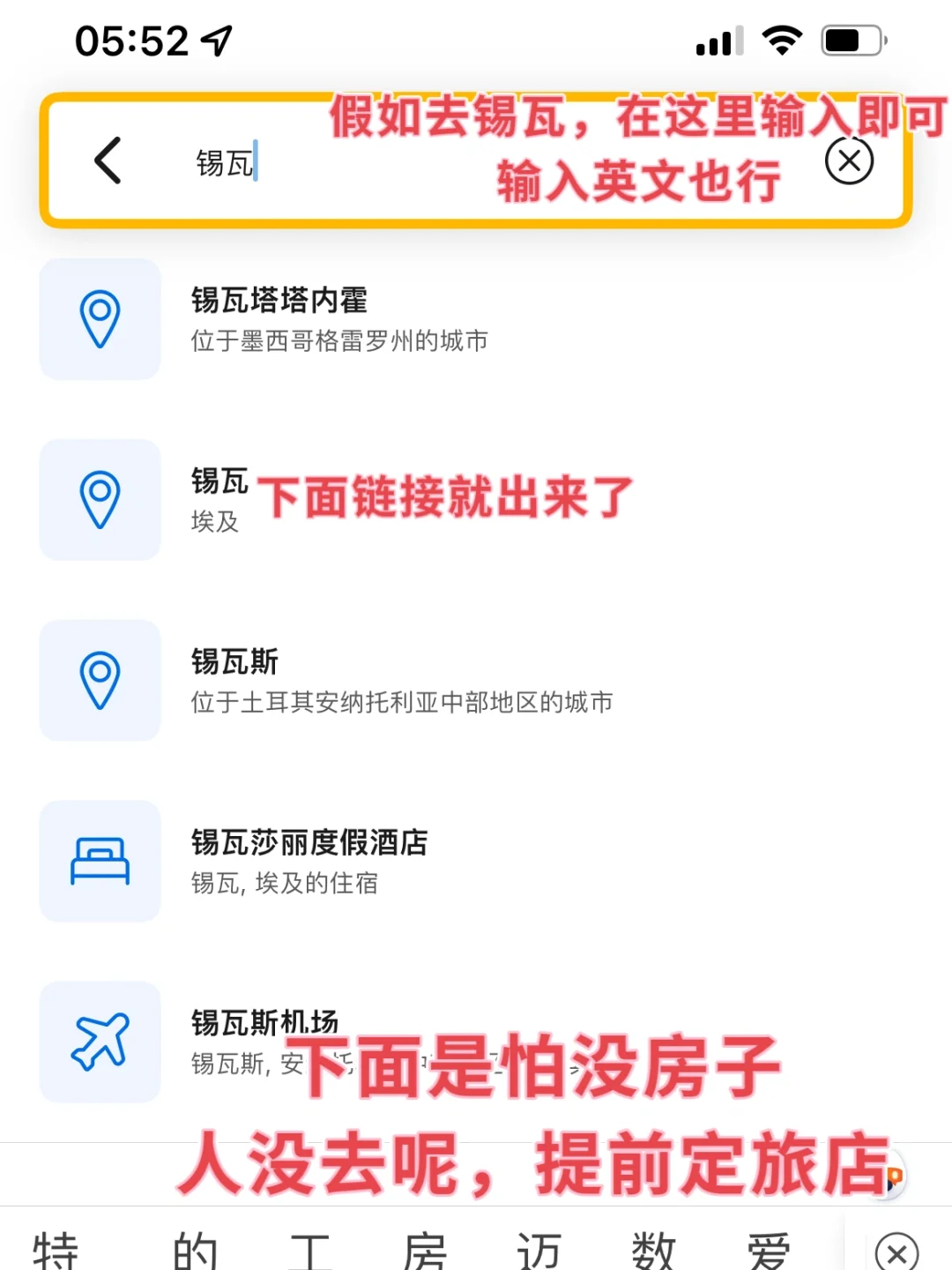Open 锡瓦莎丽度假酒店 lodging result
The image size is (952, 1270).
476,862
